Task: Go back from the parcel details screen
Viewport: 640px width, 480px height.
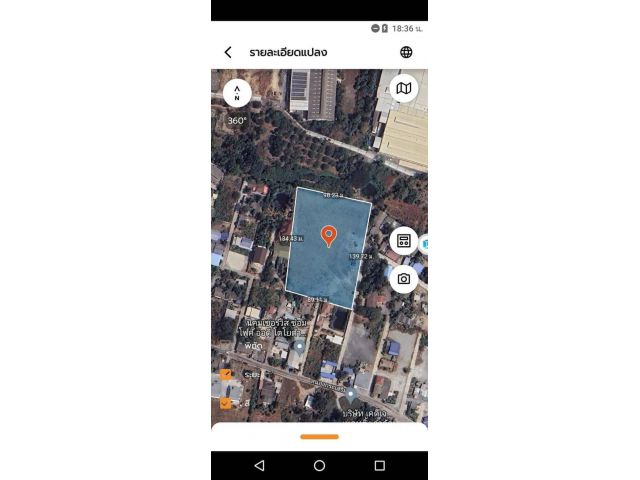Action: click(x=228, y=52)
